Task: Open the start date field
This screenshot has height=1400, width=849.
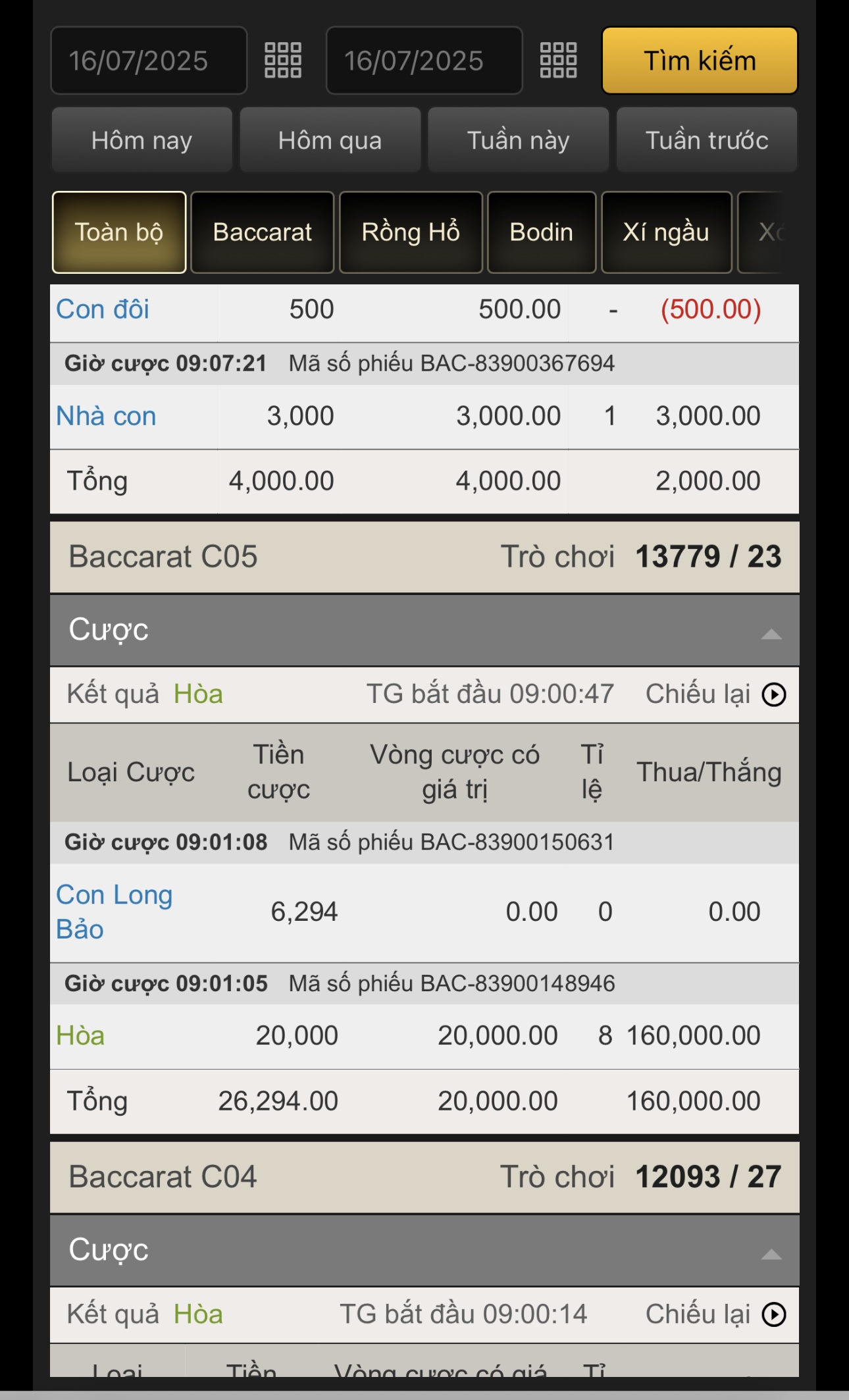Action: click(x=149, y=61)
